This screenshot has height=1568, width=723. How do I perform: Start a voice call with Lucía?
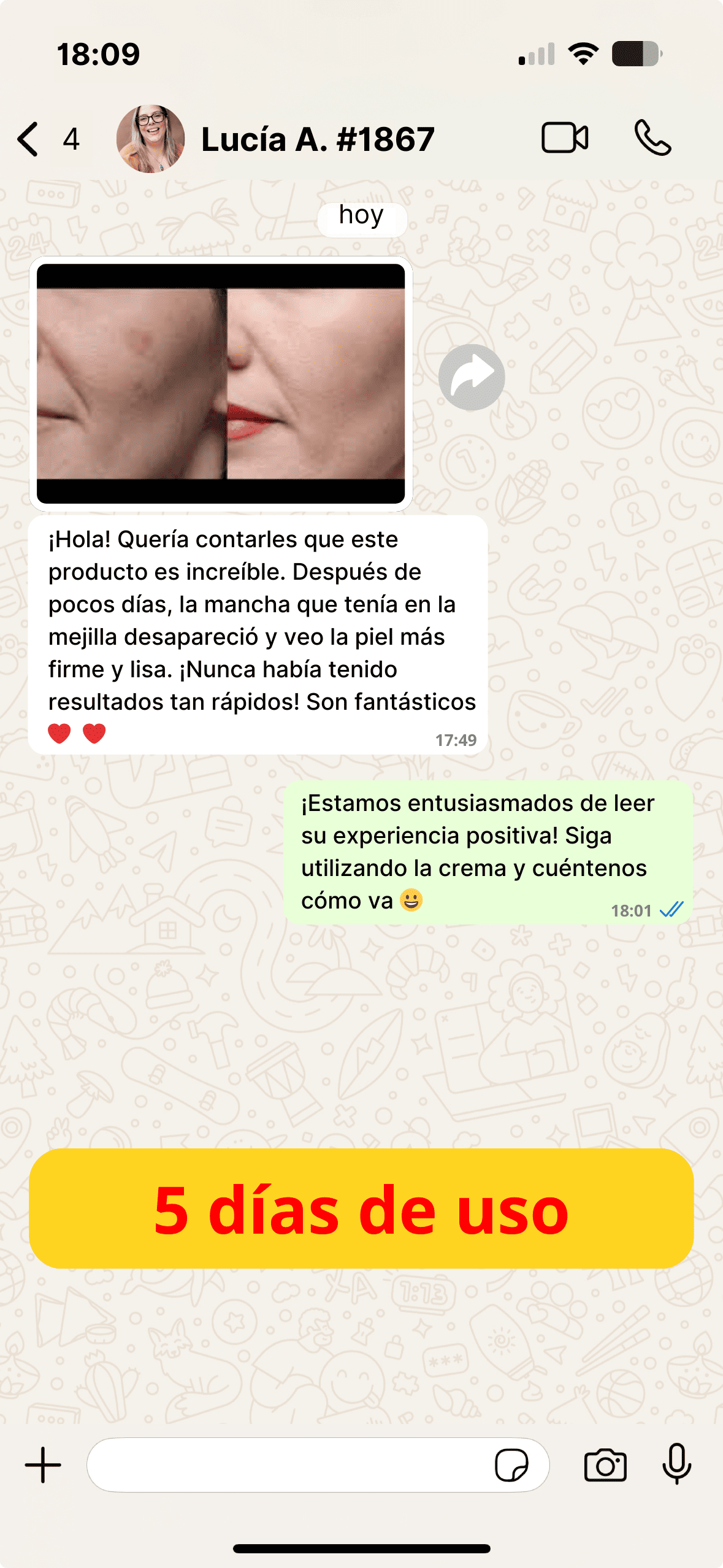tap(652, 137)
